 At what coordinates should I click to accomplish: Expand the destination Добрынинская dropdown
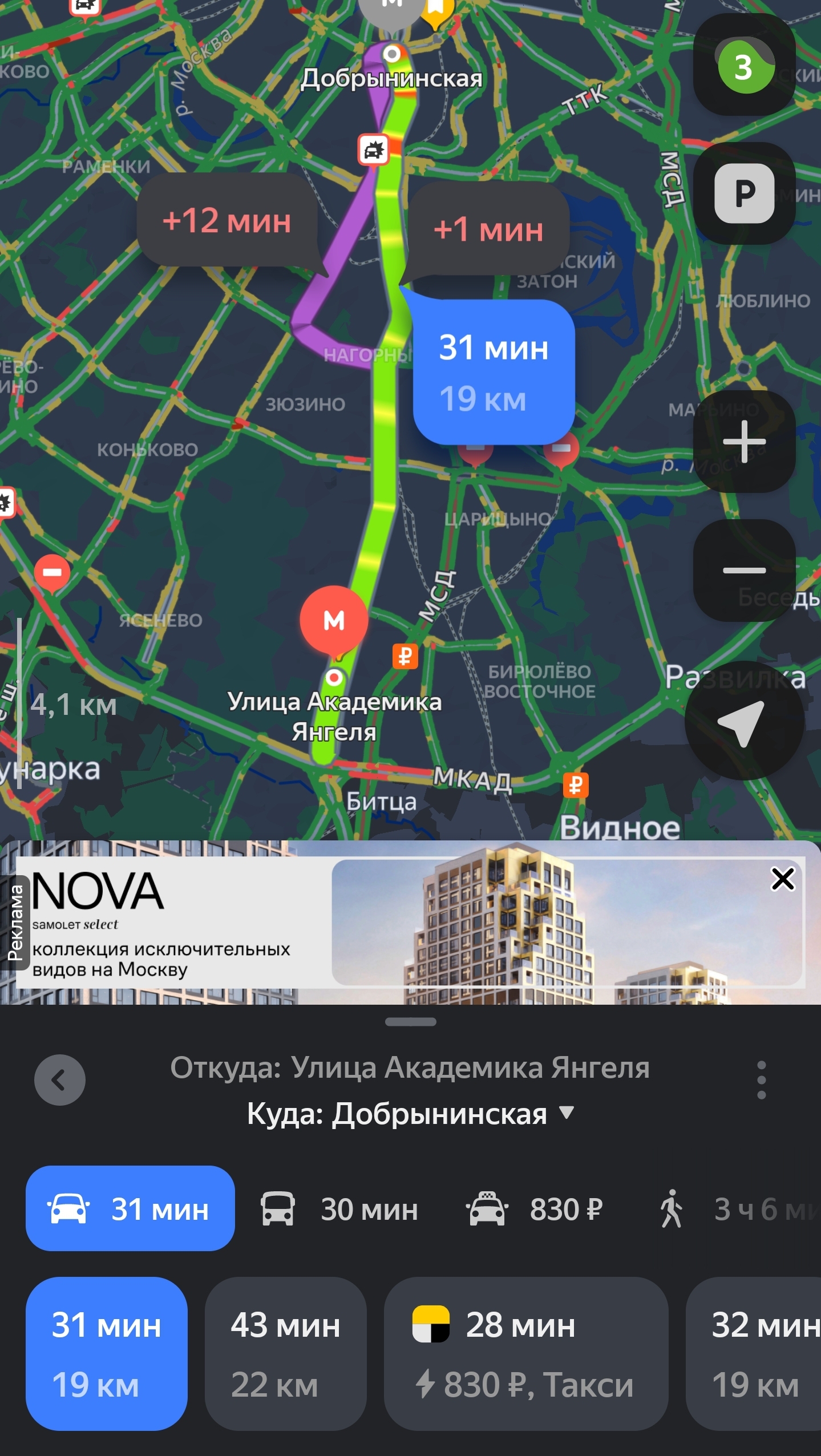[x=410, y=1113]
